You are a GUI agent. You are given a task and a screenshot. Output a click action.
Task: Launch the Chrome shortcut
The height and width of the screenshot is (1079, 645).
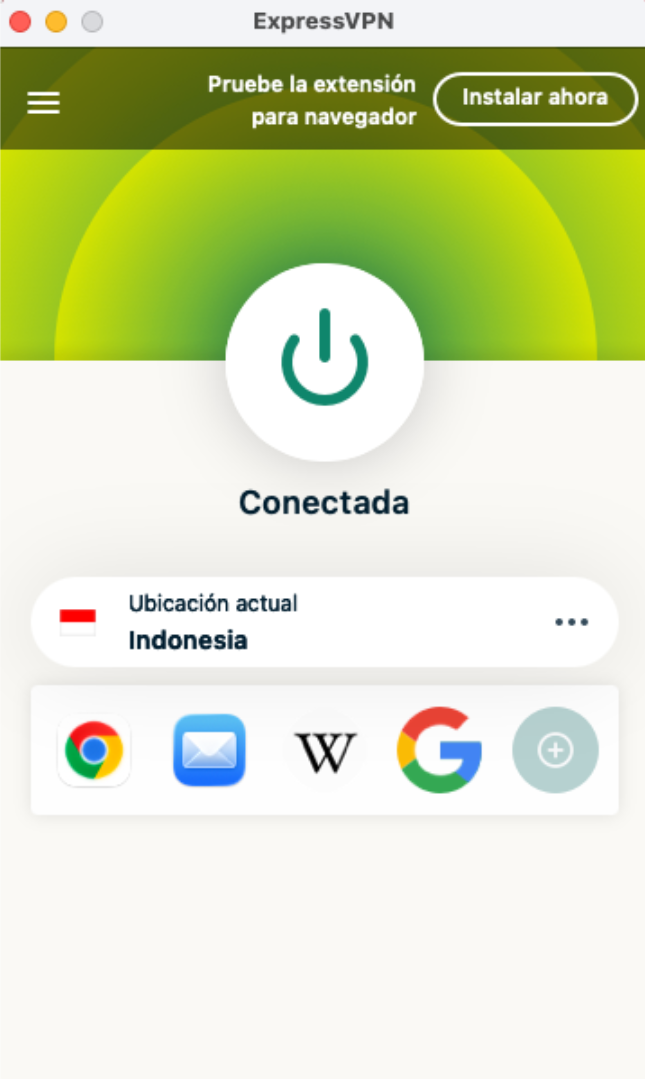coord(94,750)
